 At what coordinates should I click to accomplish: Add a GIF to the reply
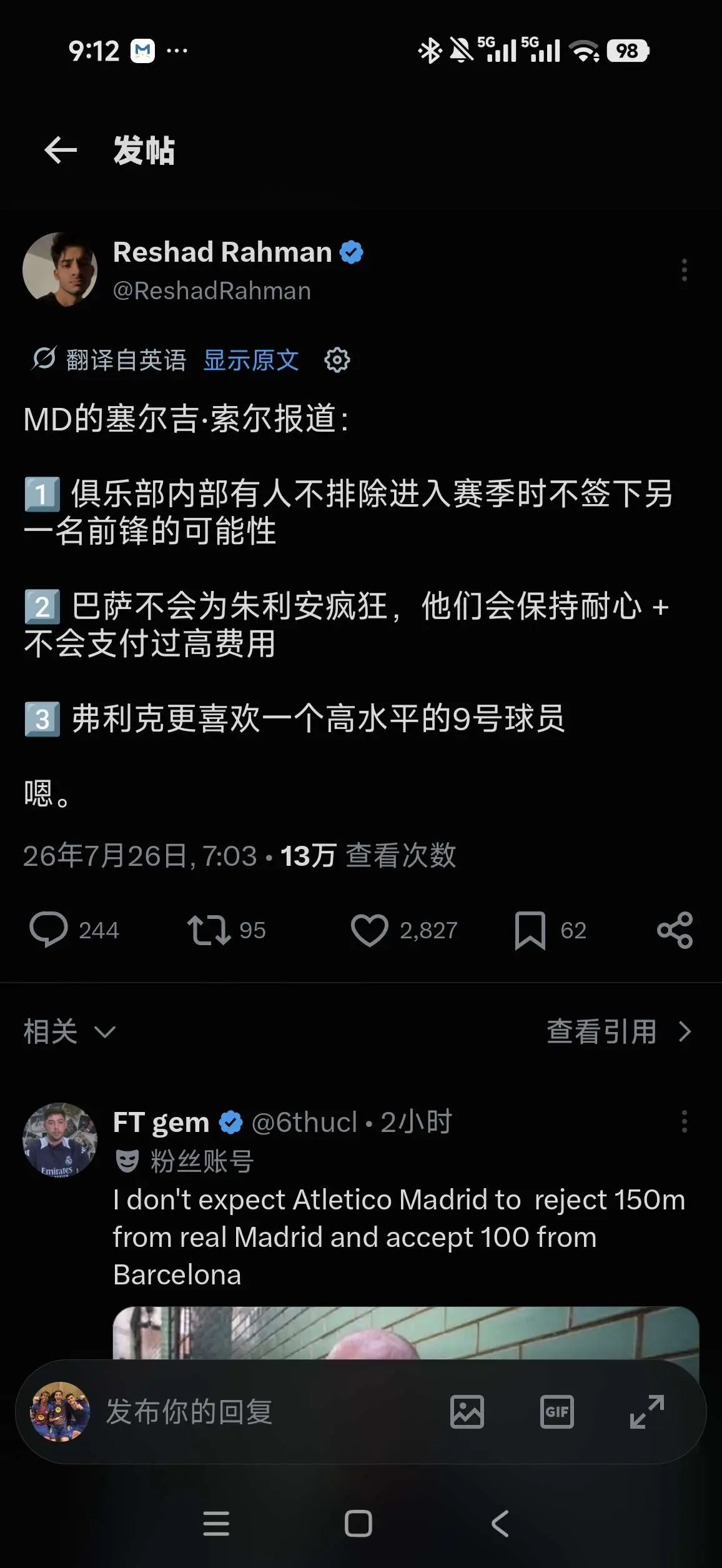556,1411
